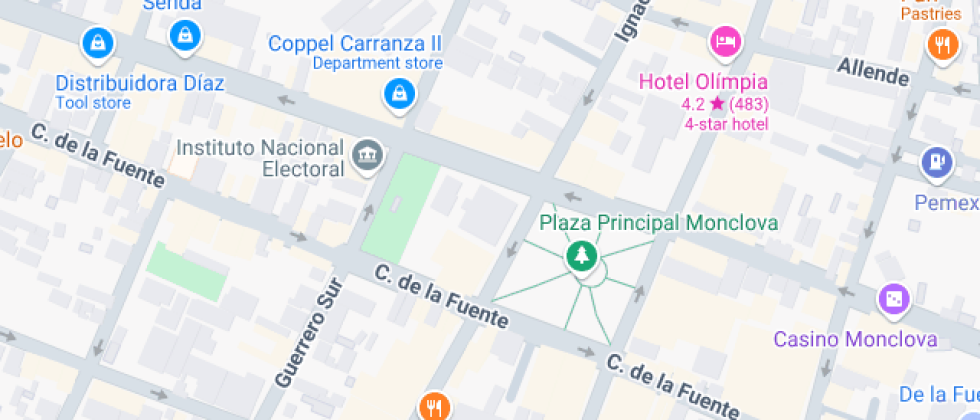Select the Distribuidora Díaz tool store marker
This screenshot has width=980, height=420.
click(98, 43)
